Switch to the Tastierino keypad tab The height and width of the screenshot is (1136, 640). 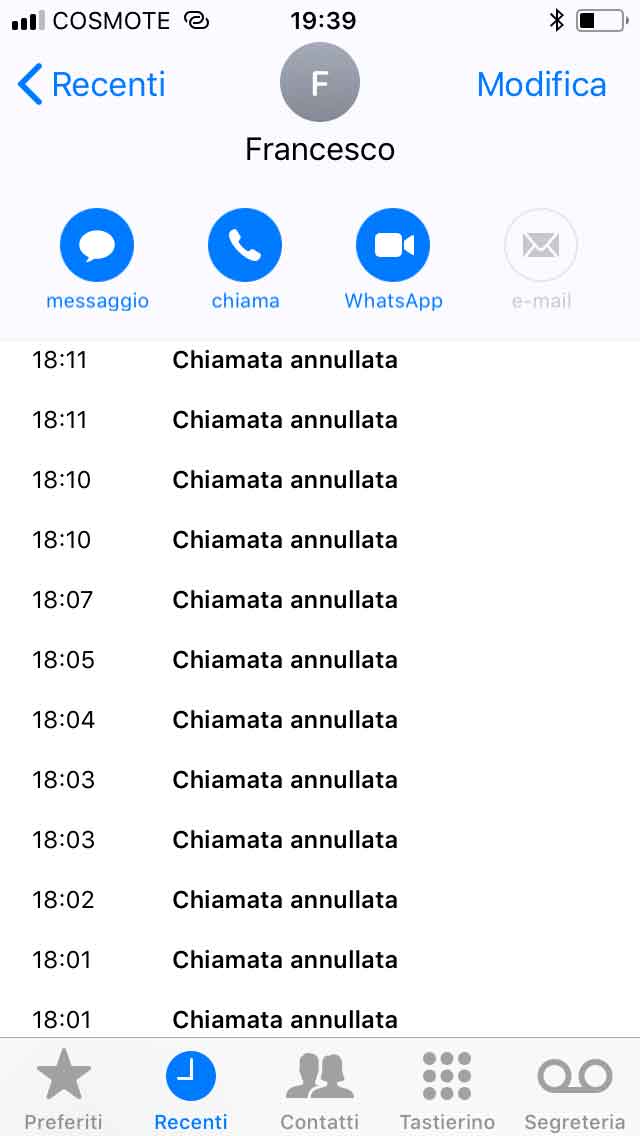[447, 1089]
